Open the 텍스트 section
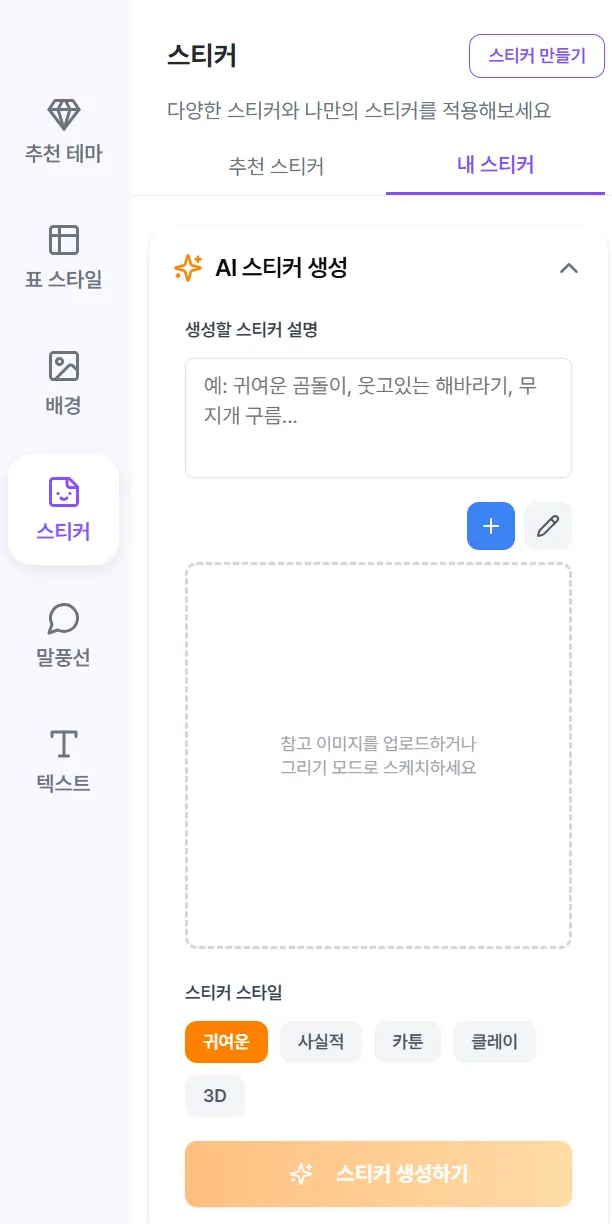The height and width of the screenshot is (1224, 612). pos(64,761)
